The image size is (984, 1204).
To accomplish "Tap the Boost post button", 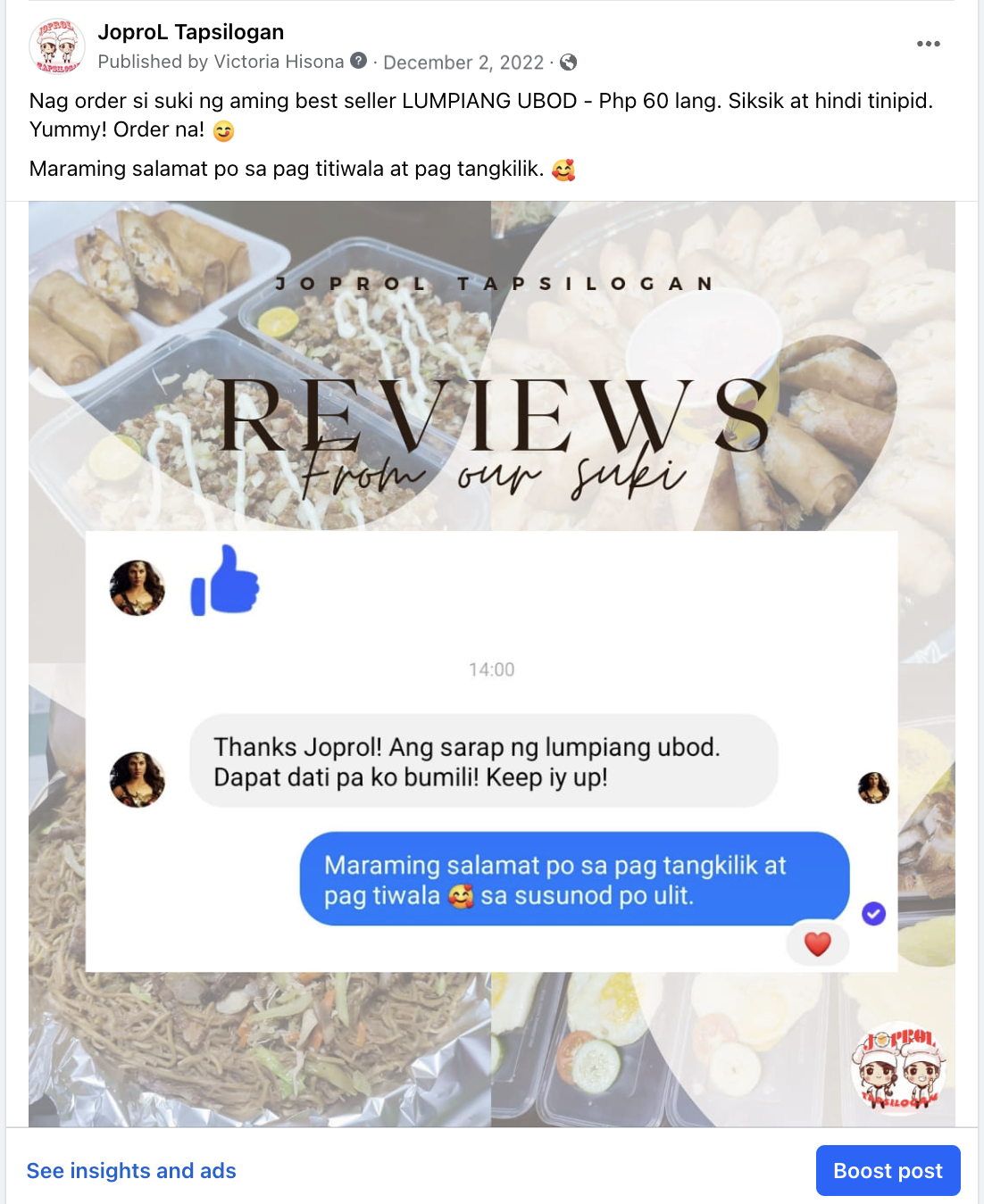I will pos(887,1170).
